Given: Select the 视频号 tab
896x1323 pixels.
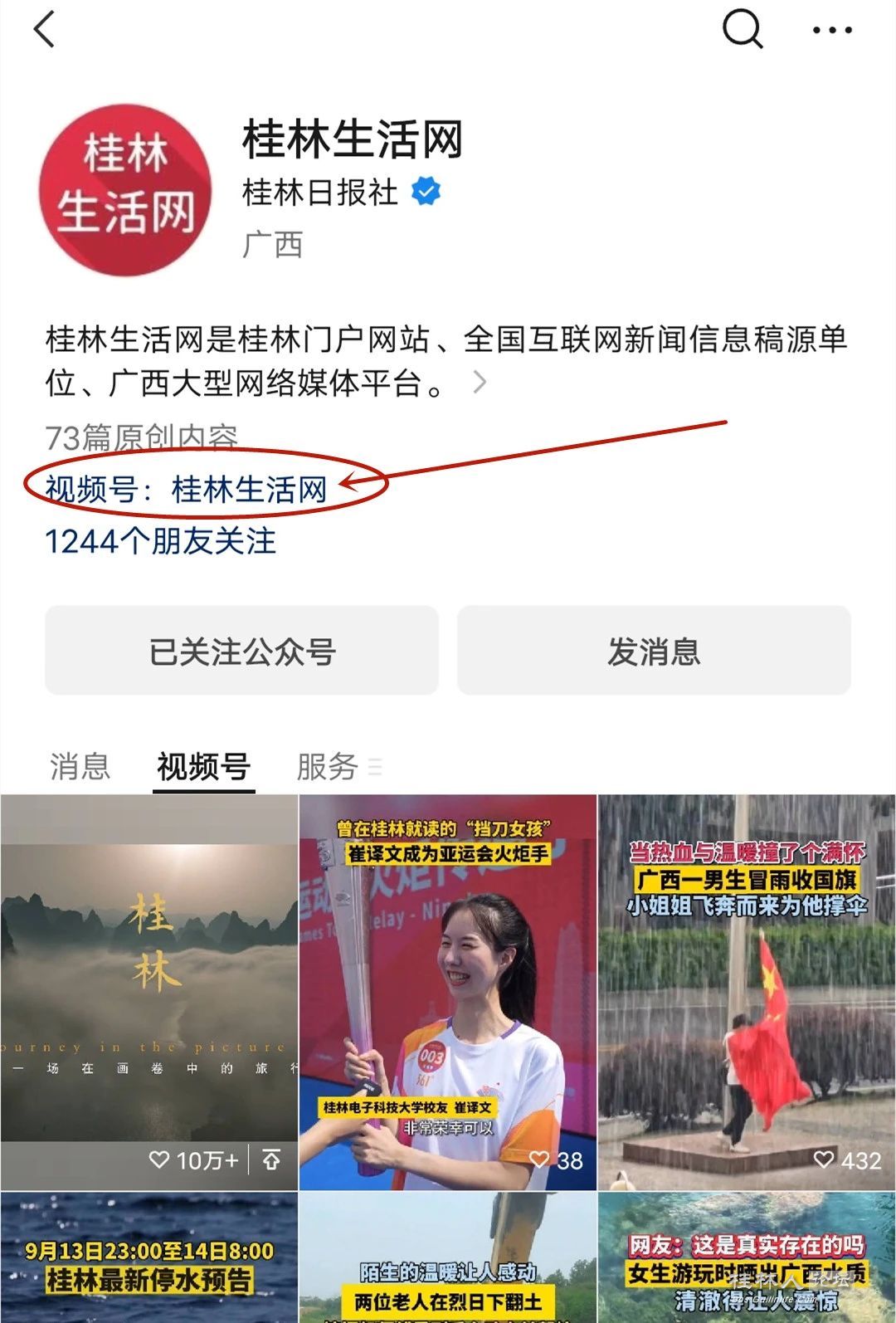Looking at the screenshot, I should [x=203, y=766].
